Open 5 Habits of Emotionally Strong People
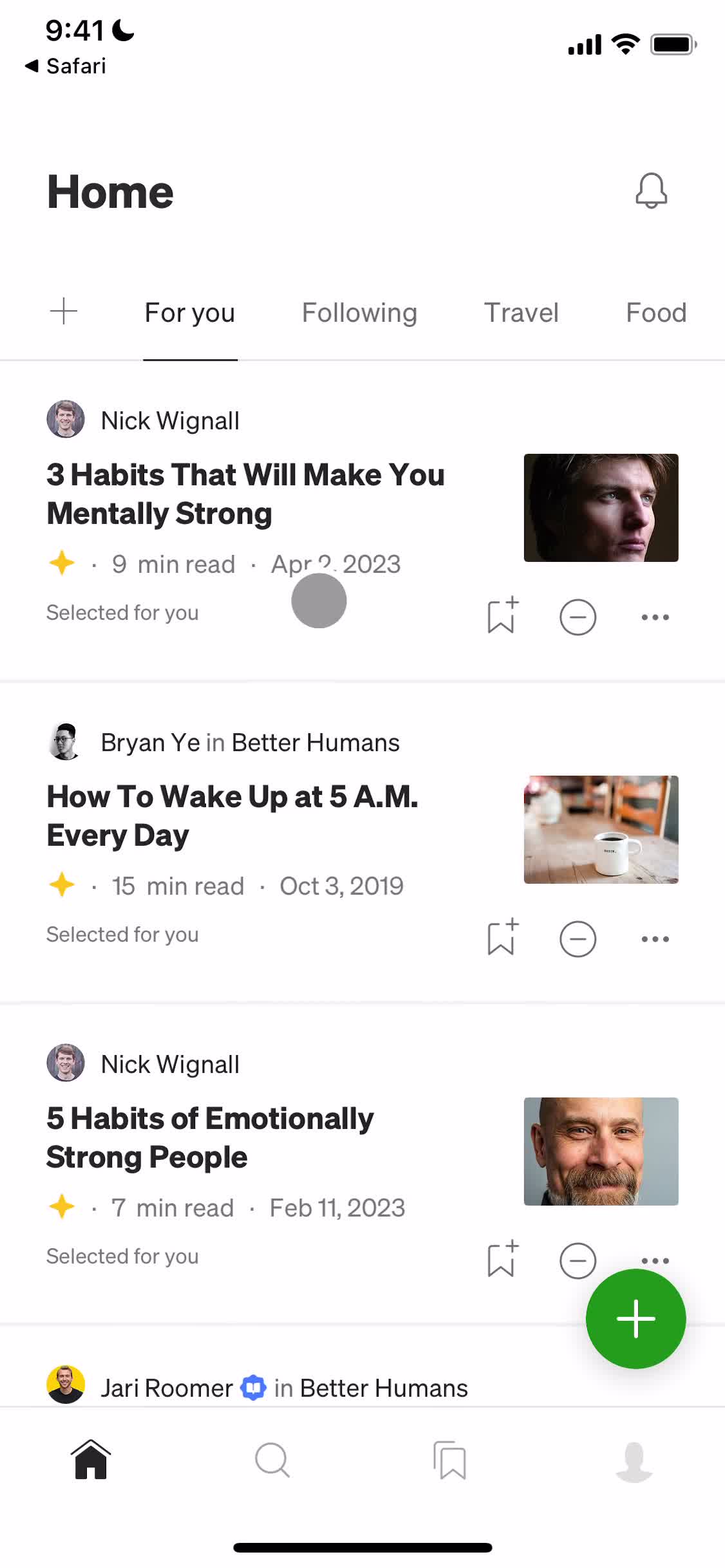 210,1137
